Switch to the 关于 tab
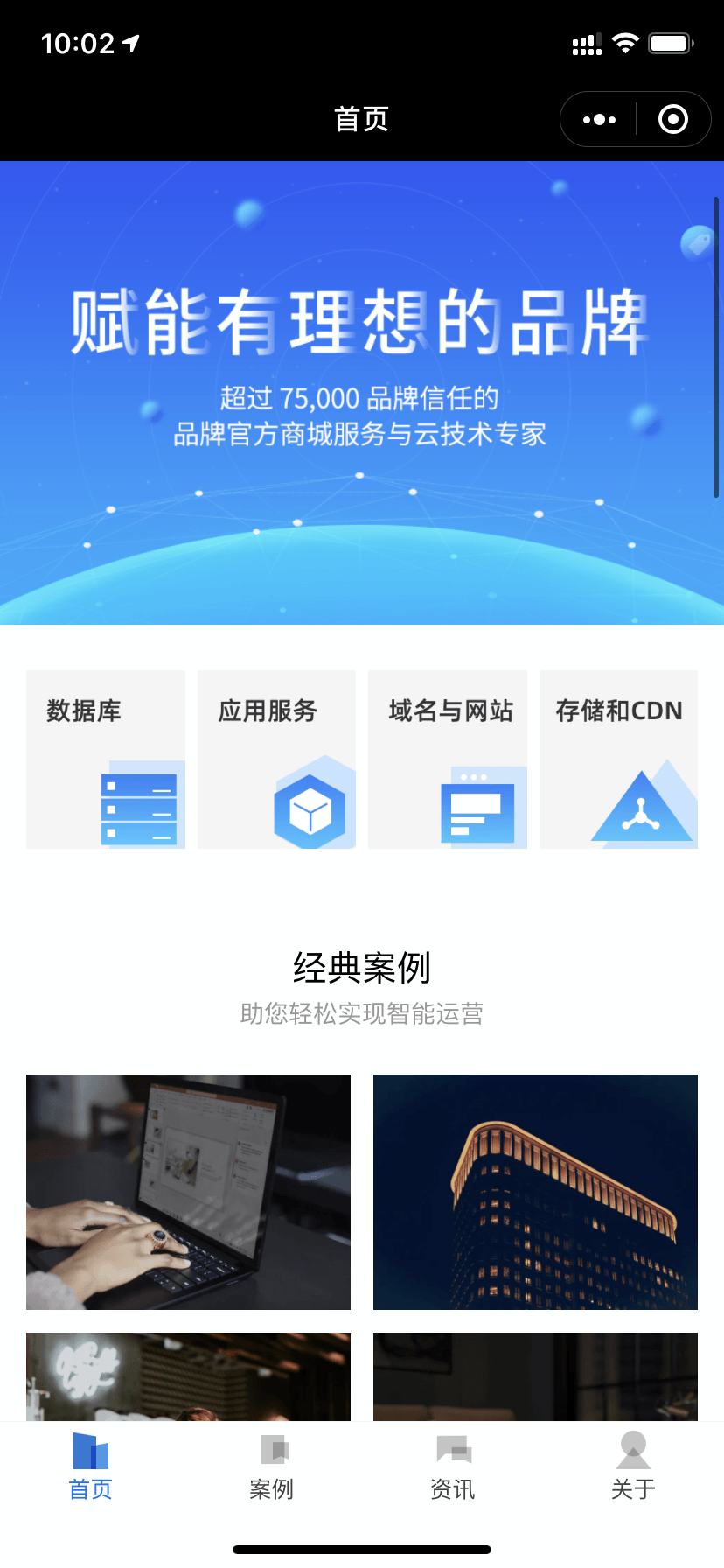Image resolution: width=724 pixels, height=1568 pixels. point(633,1466)
